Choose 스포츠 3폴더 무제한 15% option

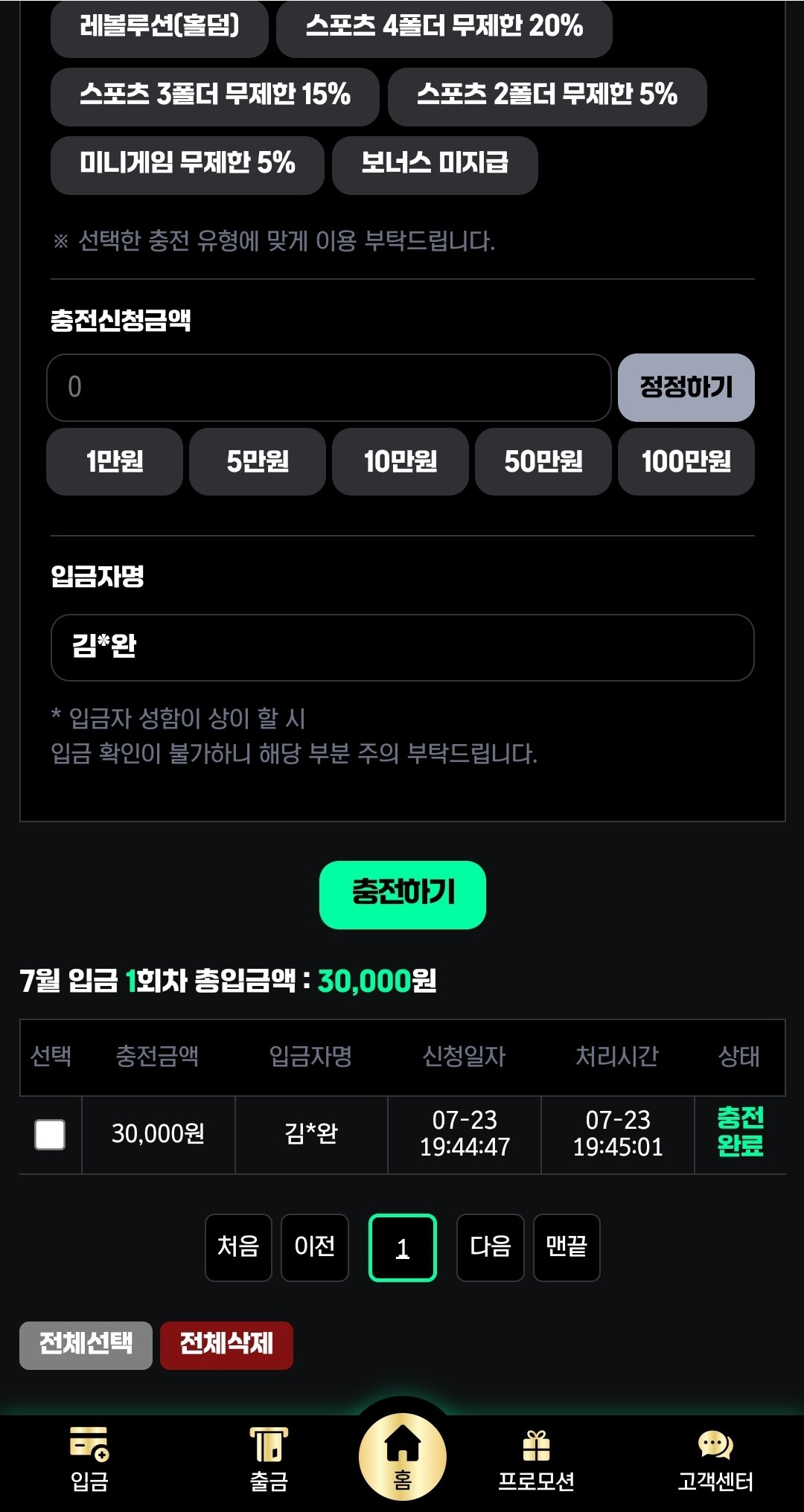(x=214, y=95)
